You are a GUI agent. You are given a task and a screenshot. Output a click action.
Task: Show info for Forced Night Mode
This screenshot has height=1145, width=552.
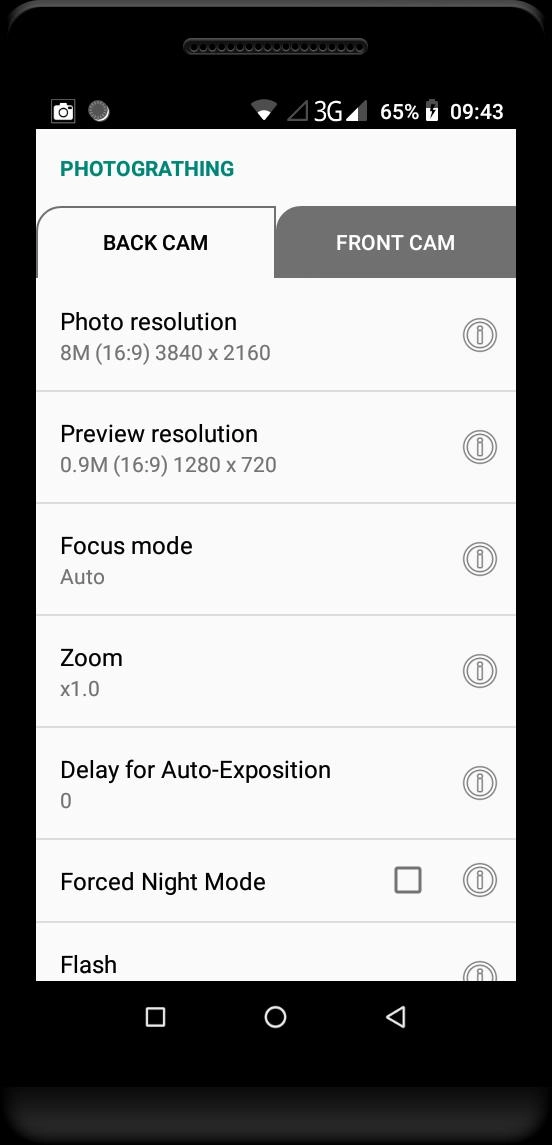pyautogui.click(x=480, y=880)
